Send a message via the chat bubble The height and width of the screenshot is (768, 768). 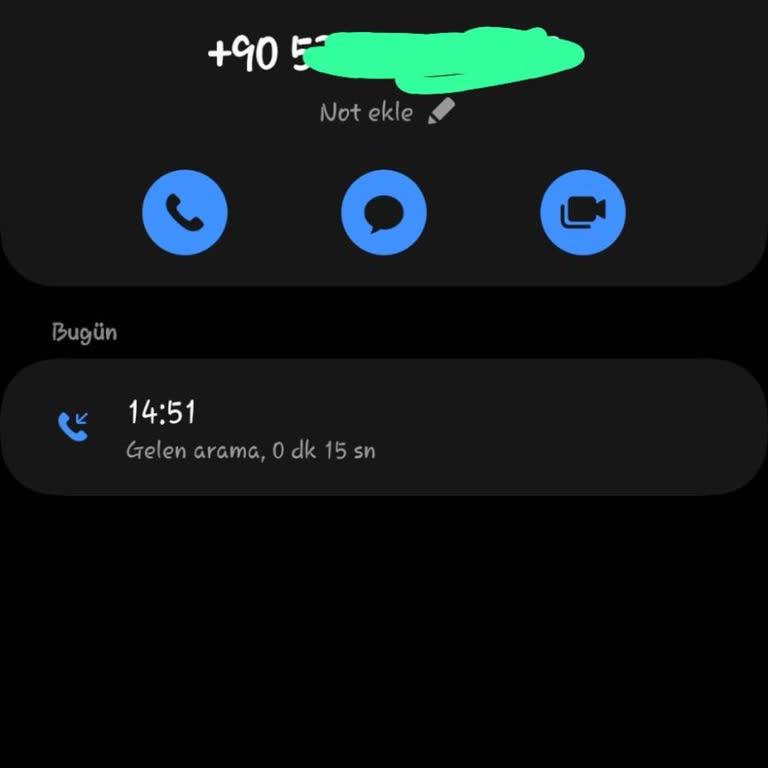point(384,213)
